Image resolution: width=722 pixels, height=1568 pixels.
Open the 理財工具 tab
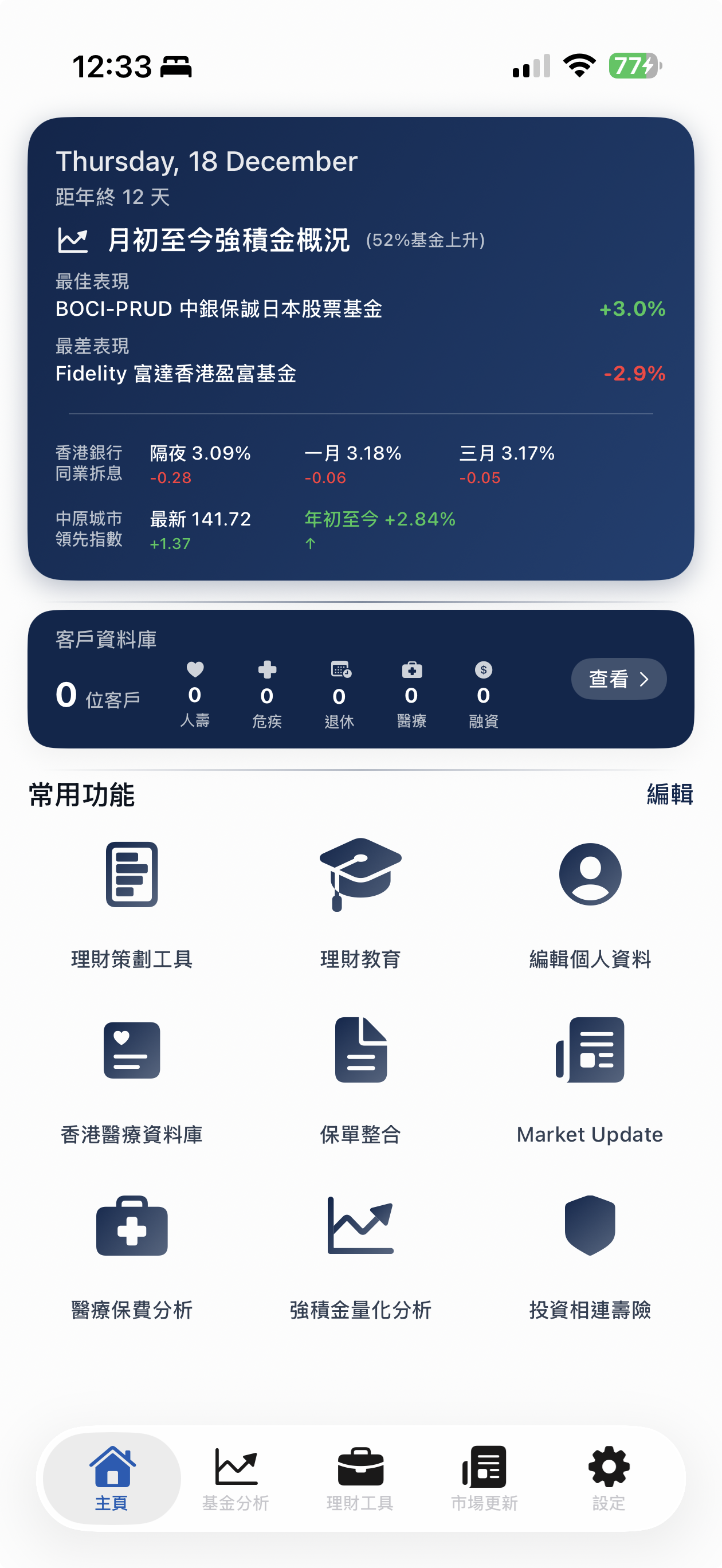(x=360, y=1479)
